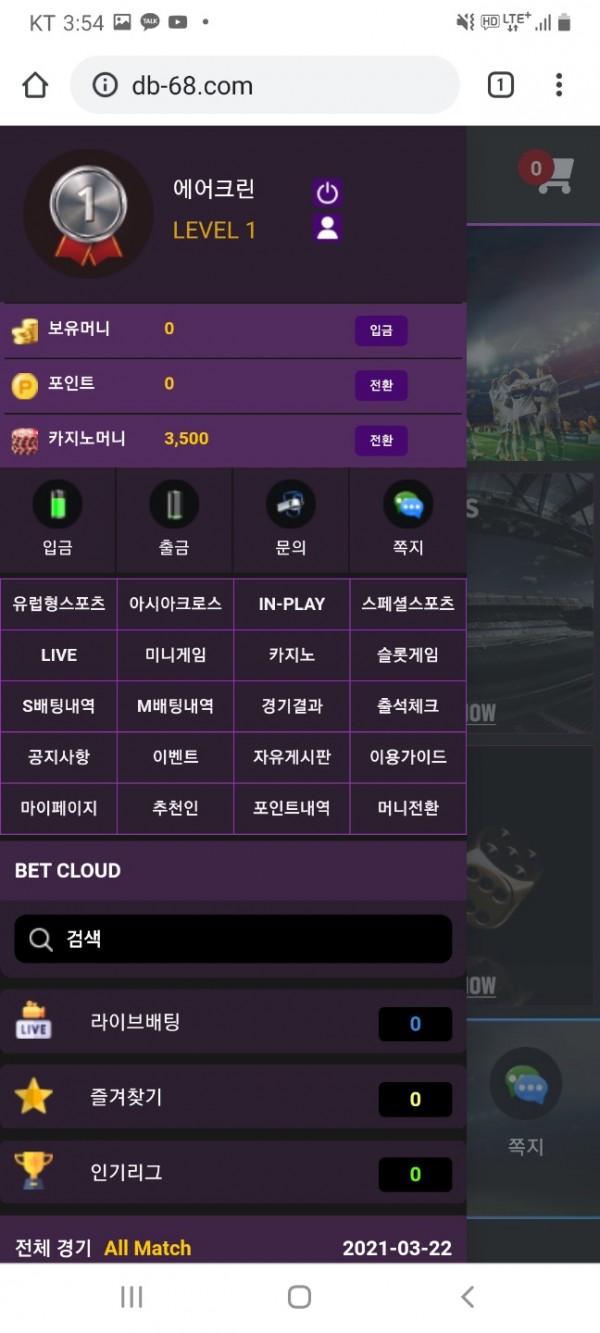
Task: Open 슬롯게임 menu item
Action: point(408,655)
